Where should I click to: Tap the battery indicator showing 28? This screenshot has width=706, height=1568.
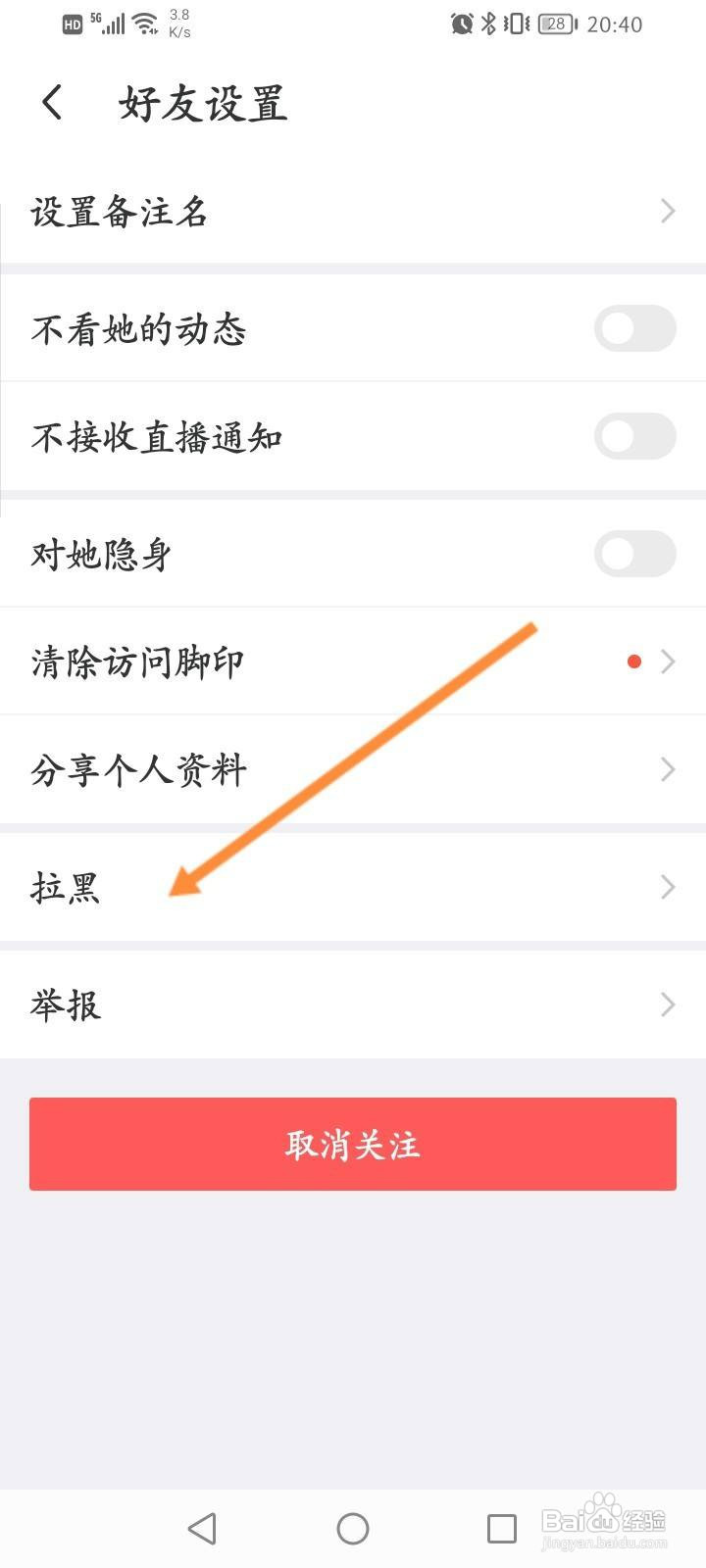click(555, 24)
